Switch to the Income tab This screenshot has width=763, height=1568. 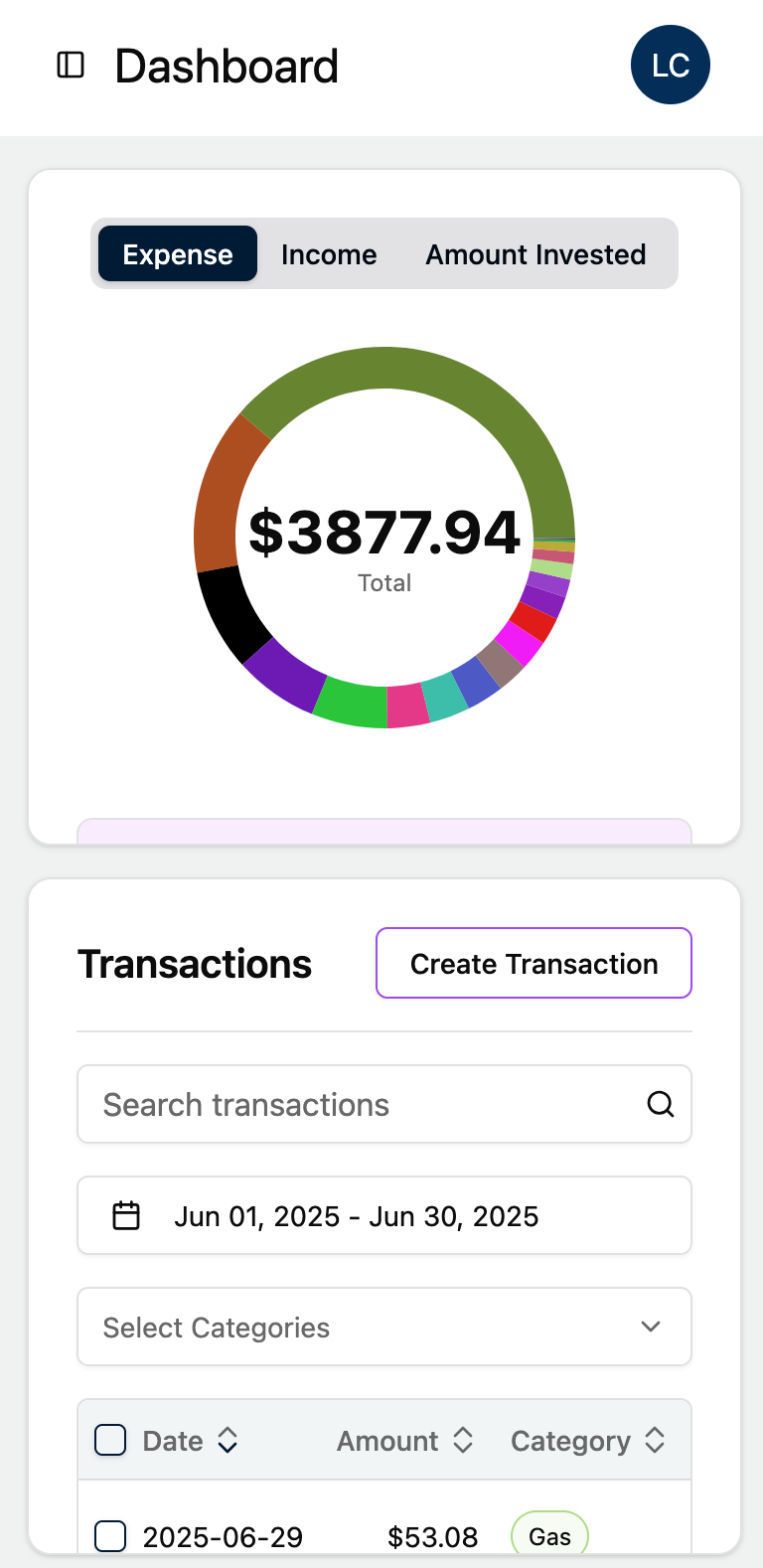click(x=329, y=254)
